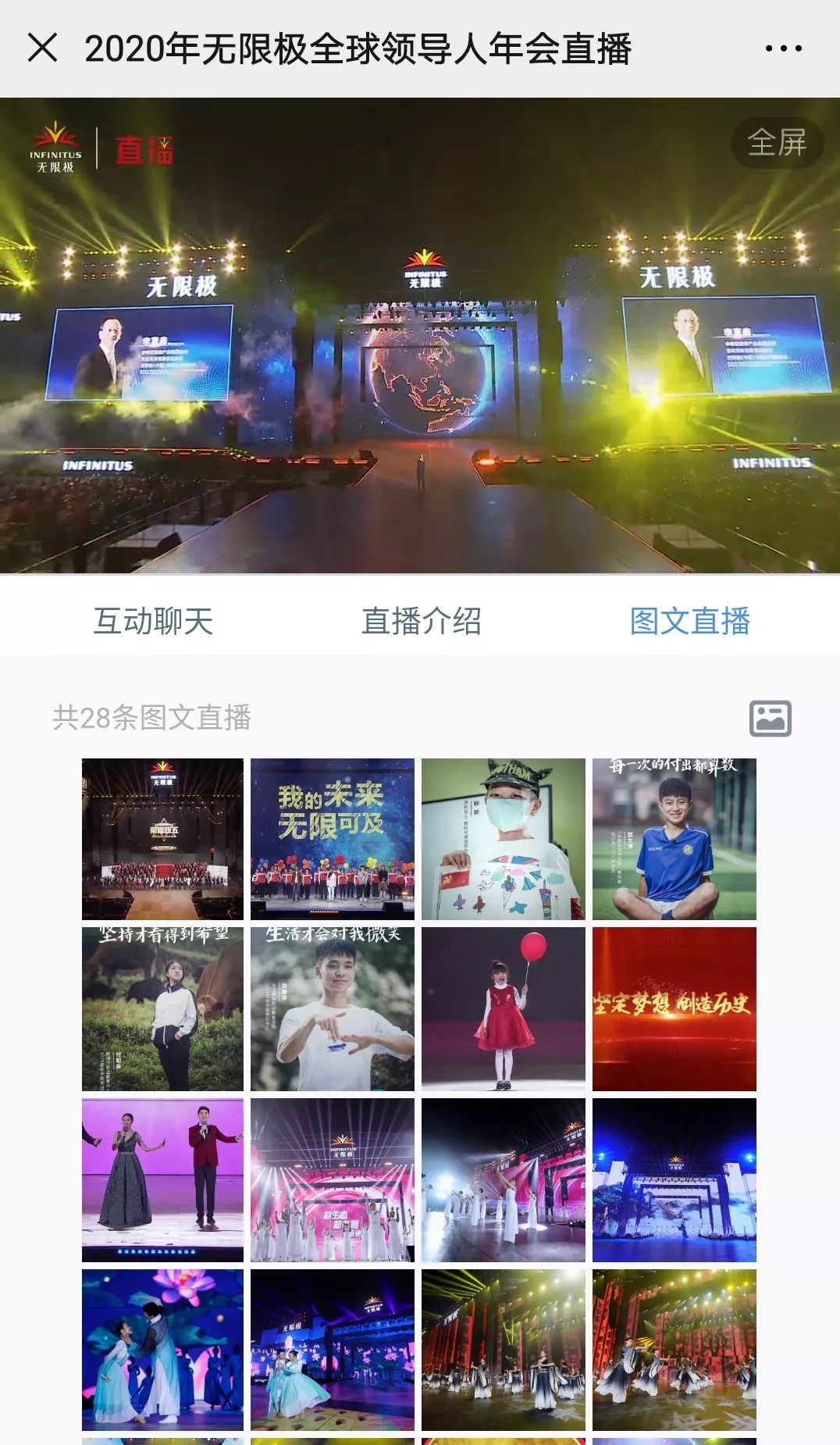Open the masked child with drawing photo

[x=503, y=839]
